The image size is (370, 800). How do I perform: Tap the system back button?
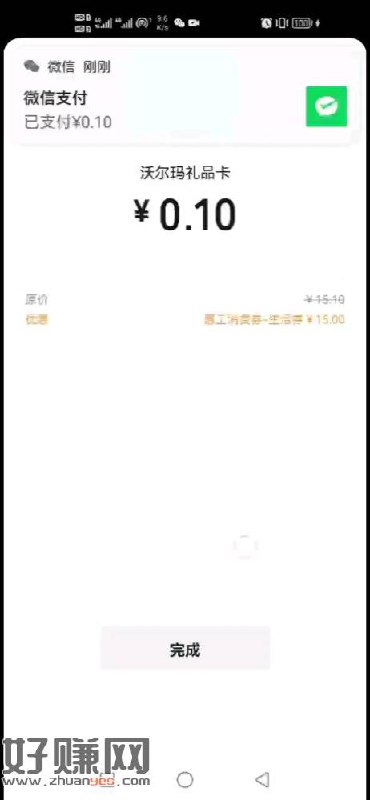click(261, 779)
